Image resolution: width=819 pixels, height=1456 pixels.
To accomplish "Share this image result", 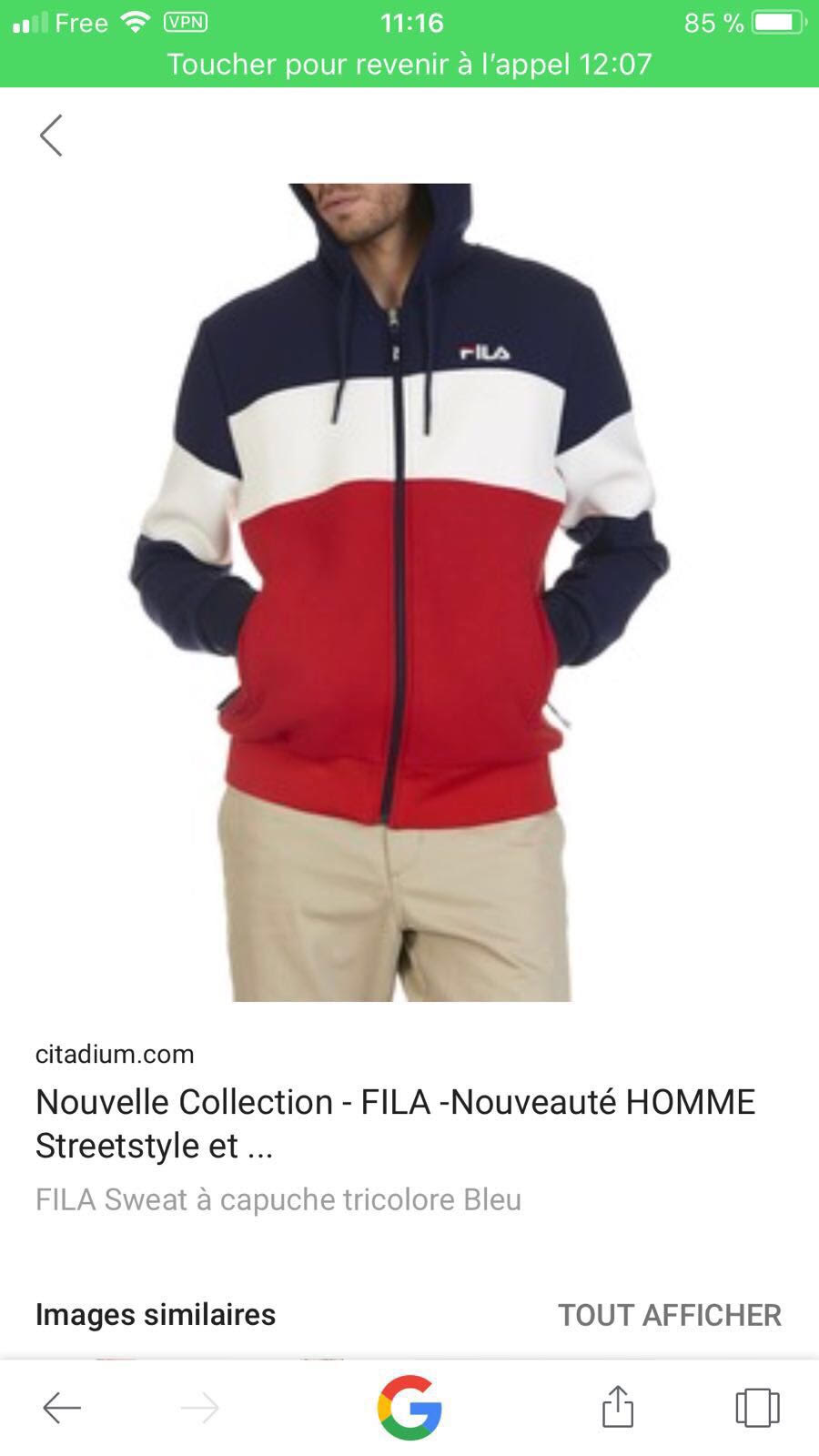I will tap(617, 1407).
